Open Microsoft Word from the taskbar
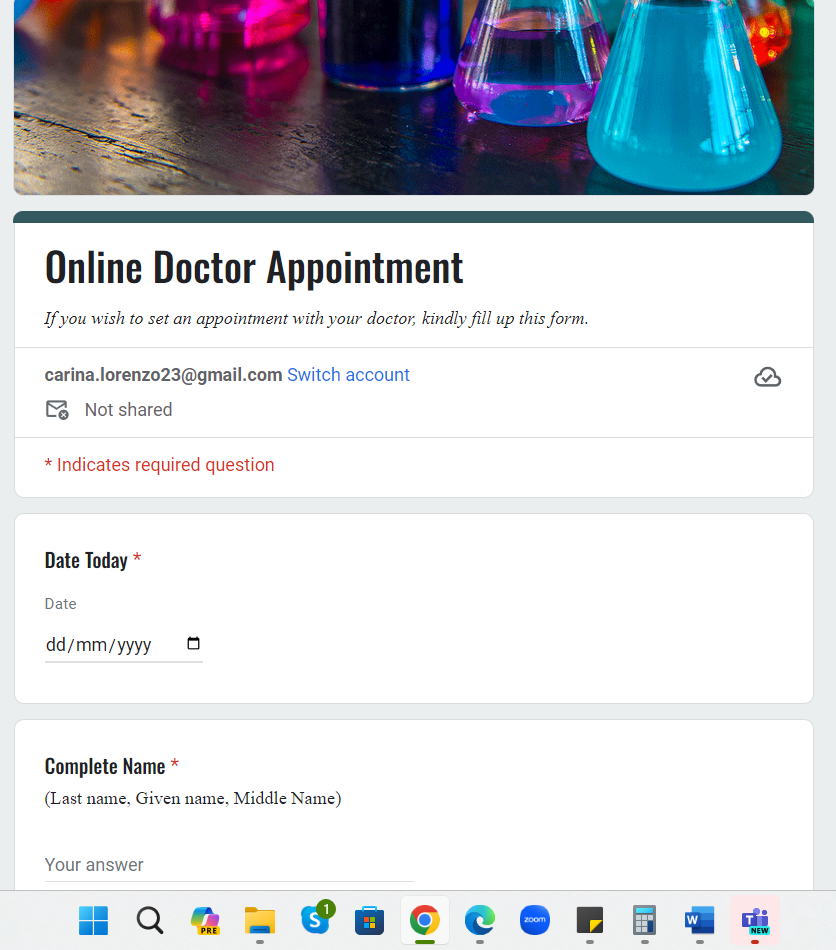The image size is (836, 950). [x=699, y=920]
